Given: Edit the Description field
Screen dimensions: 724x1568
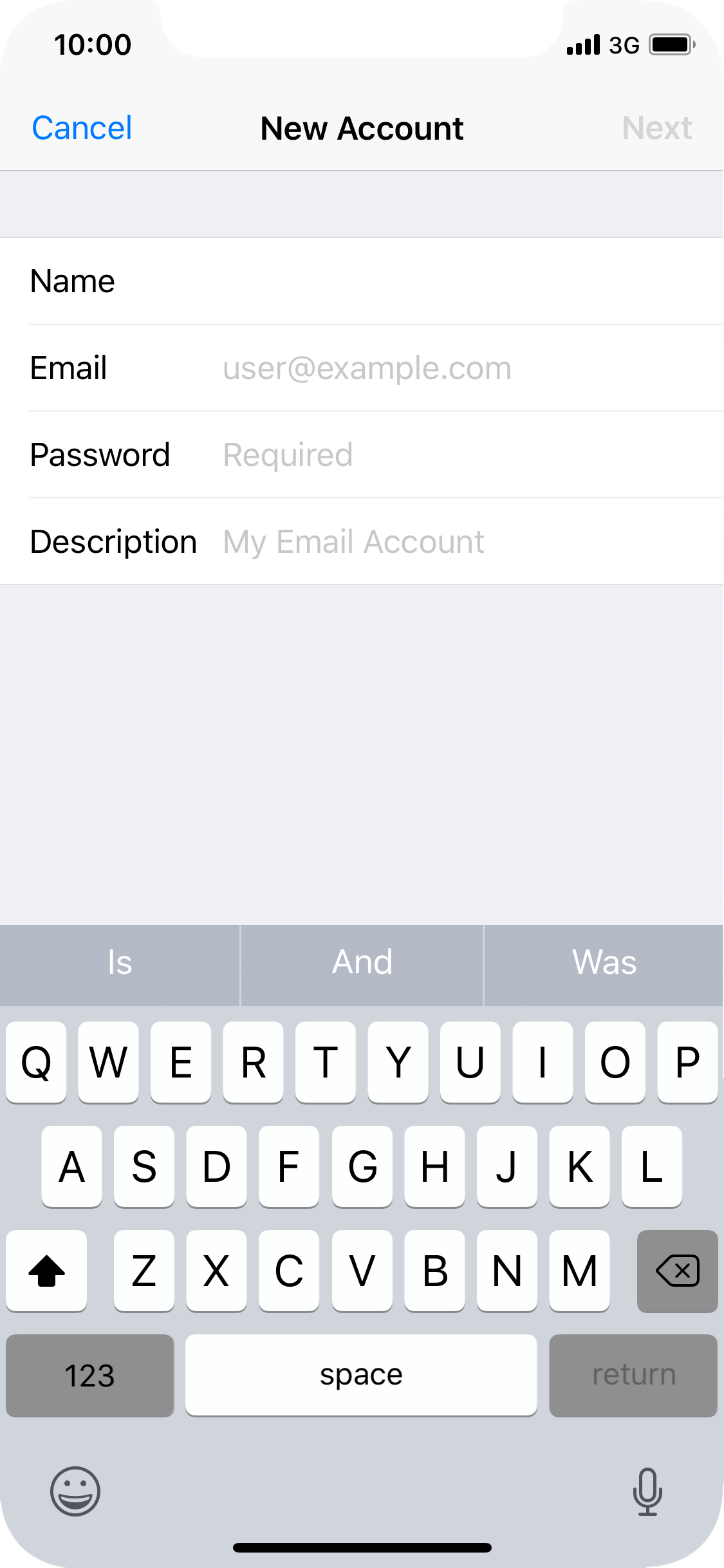Looking at the screenshot, I should (362, 542).
